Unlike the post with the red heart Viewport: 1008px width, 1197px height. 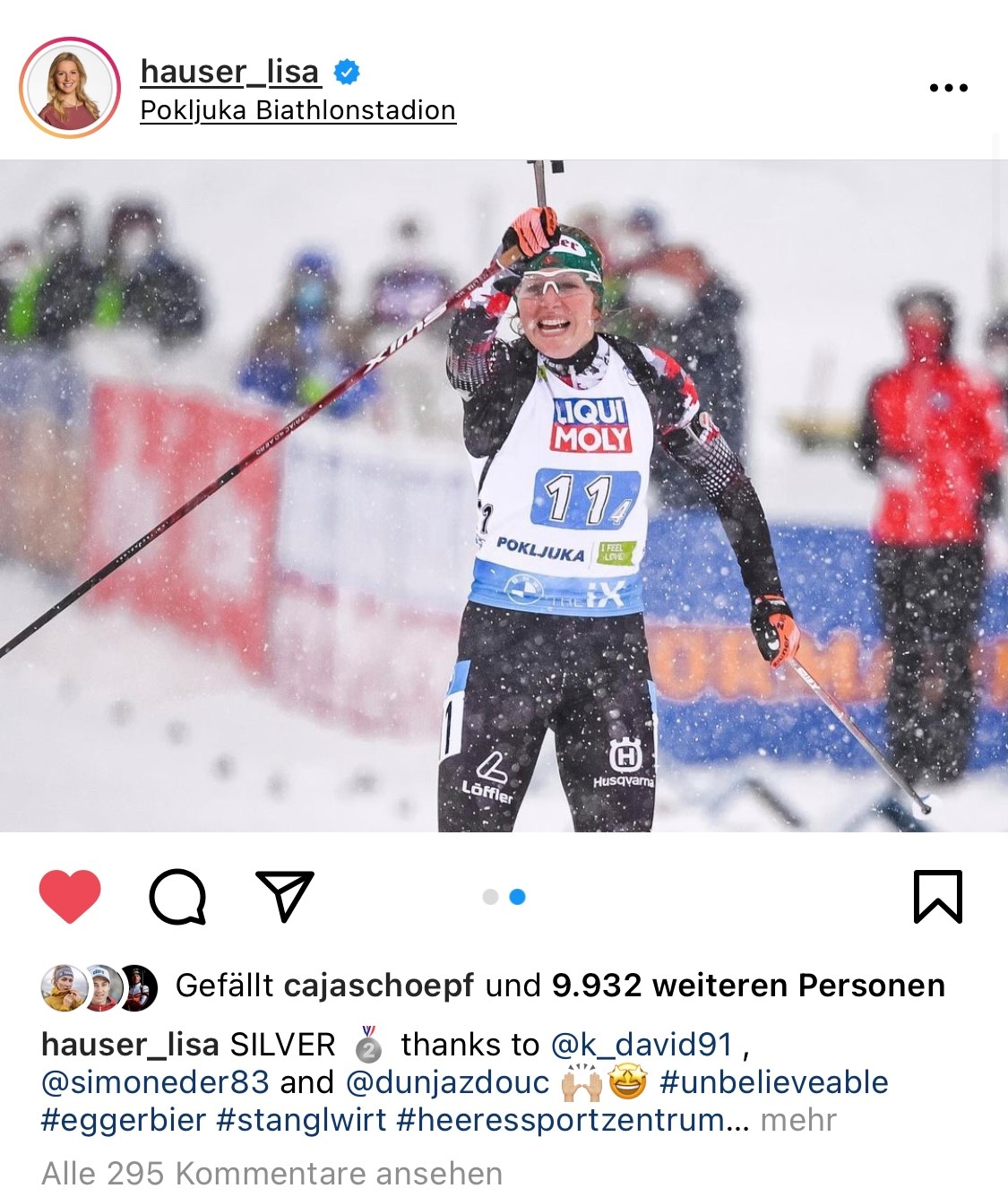(70, 896)
